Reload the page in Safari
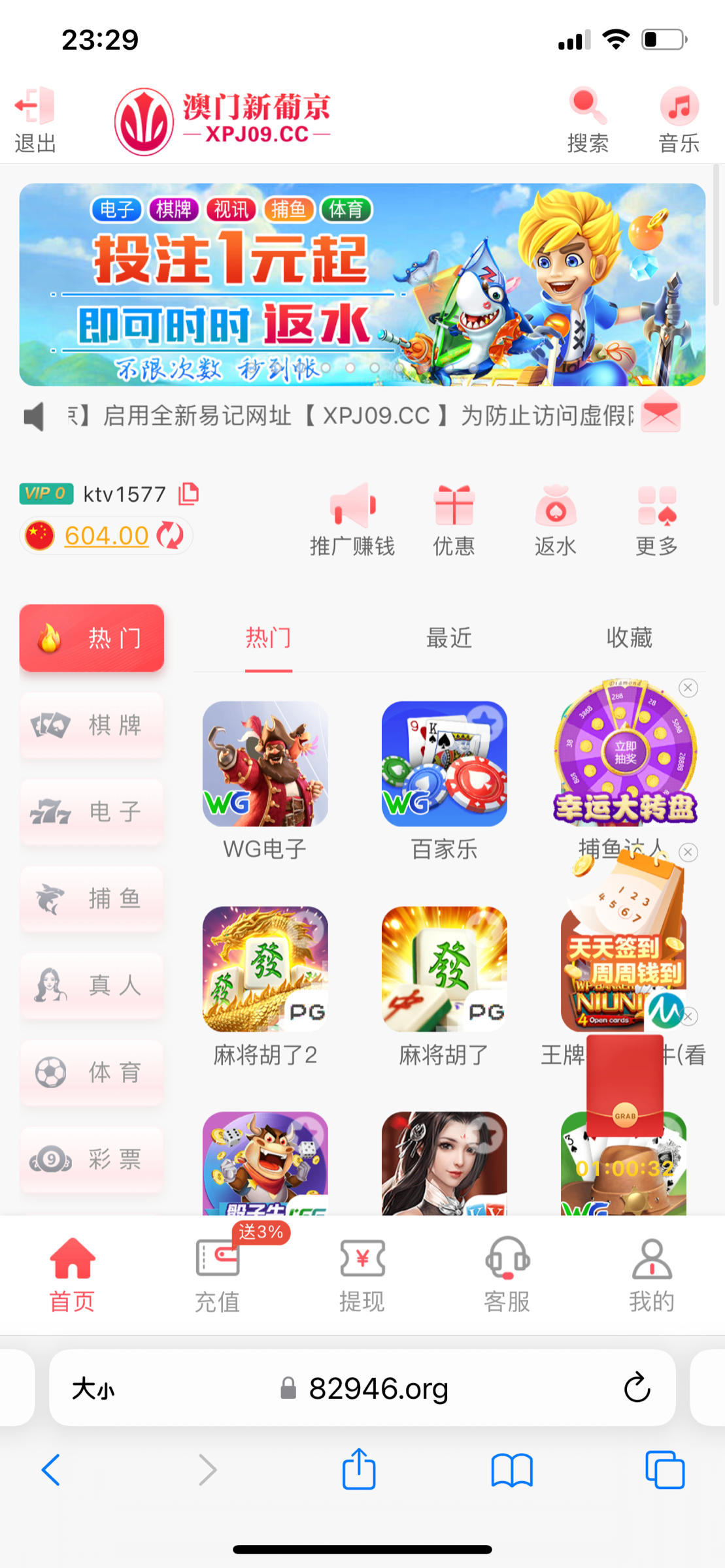The image size is (725, 1568). (637, 1388)
